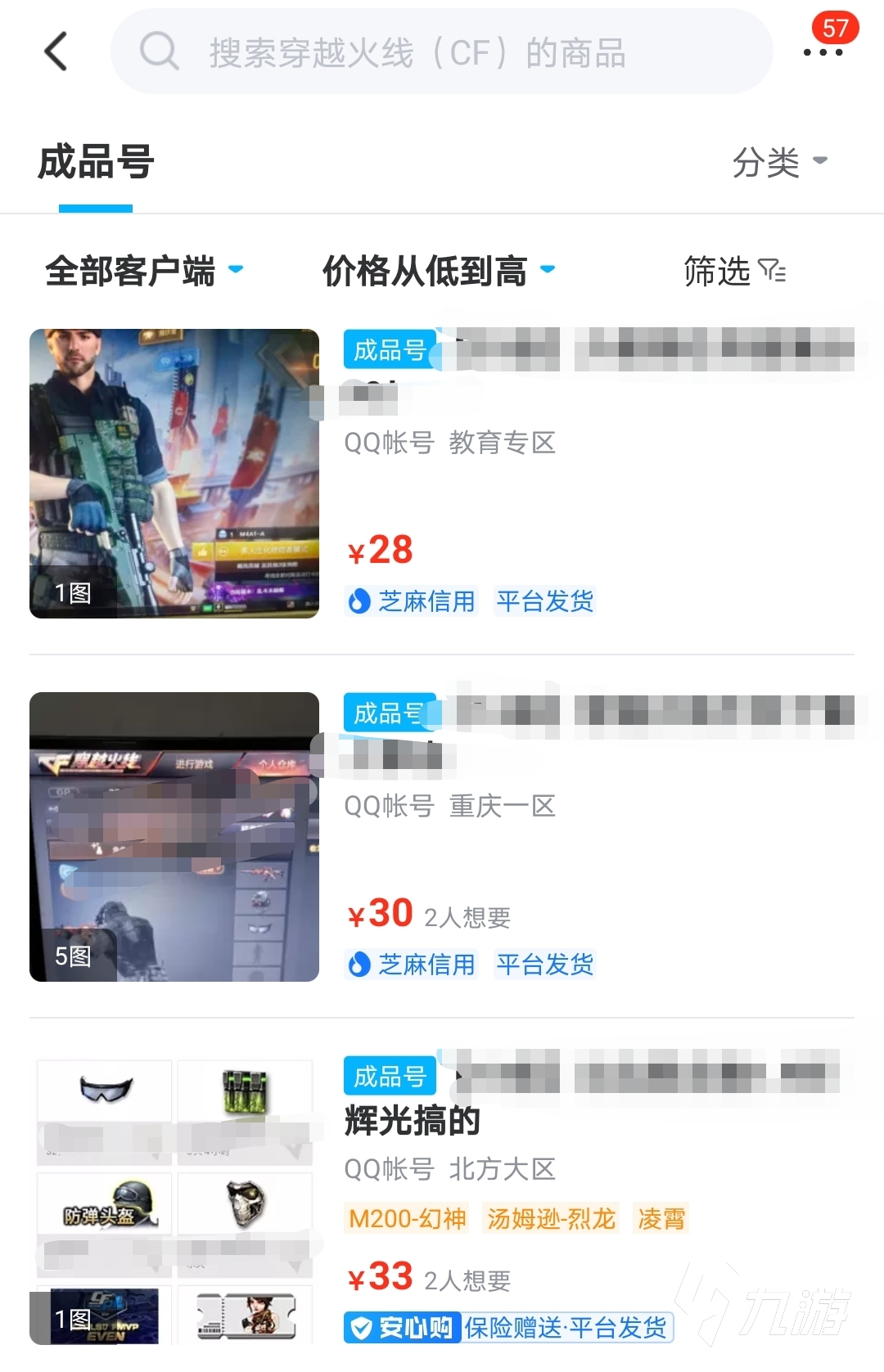This screenshot has width=884, height=1372.
Task: Go back using the top-left arrow
Action: click(56, 52)
